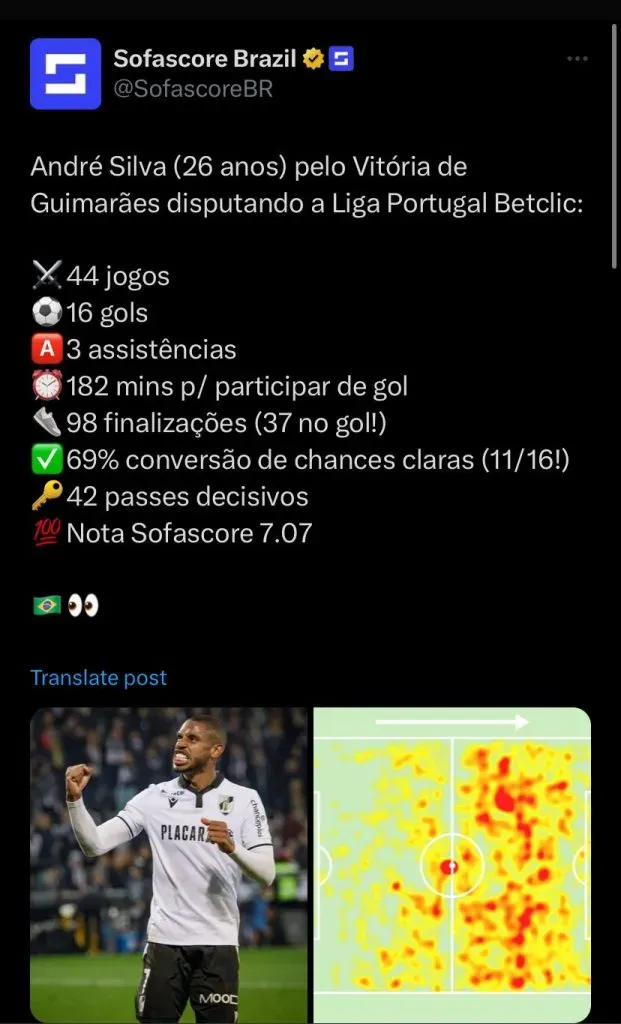Screen dimensions: 621x1024
Task: Open the heatmap image
Action: [452, 864]
